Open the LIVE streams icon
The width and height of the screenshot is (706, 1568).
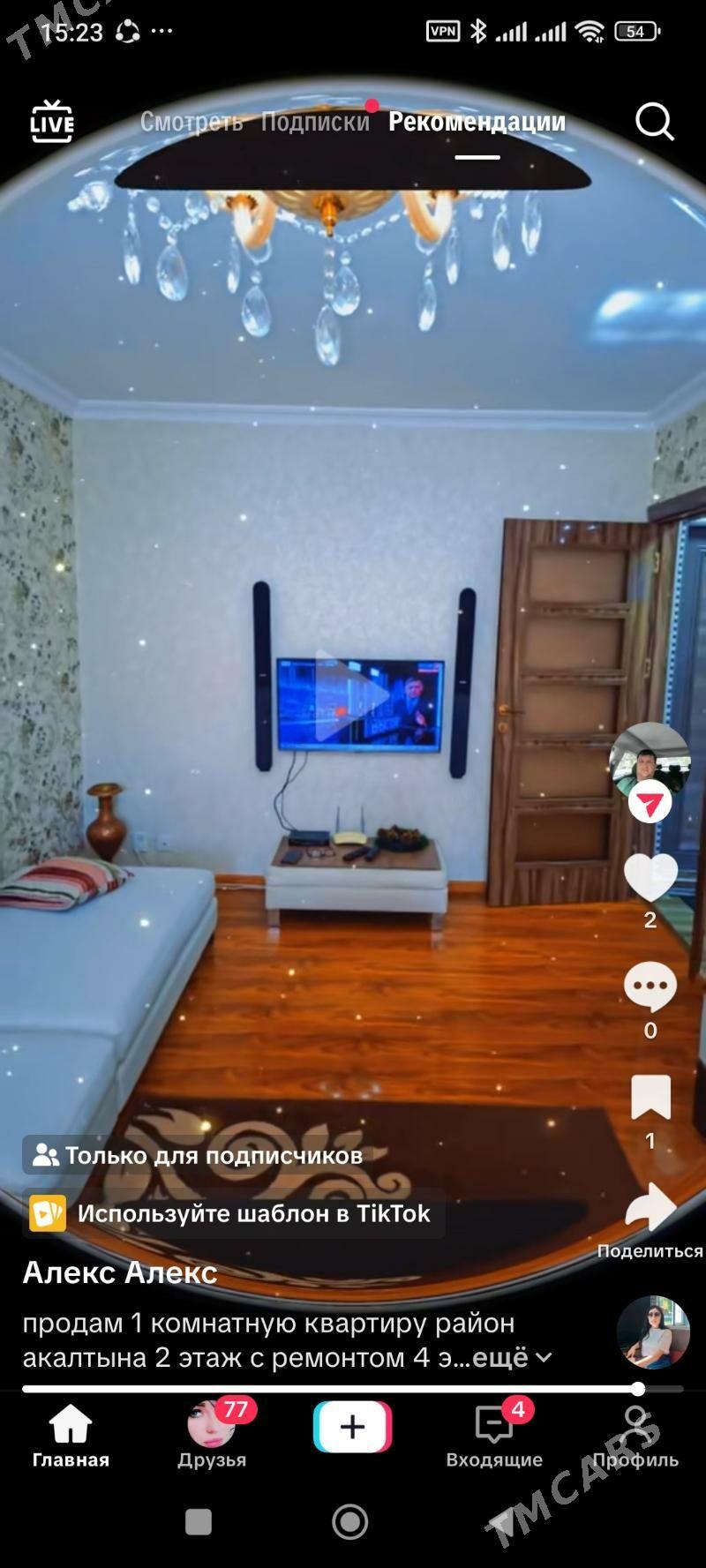pyautogui.click(x=52, y=121)
